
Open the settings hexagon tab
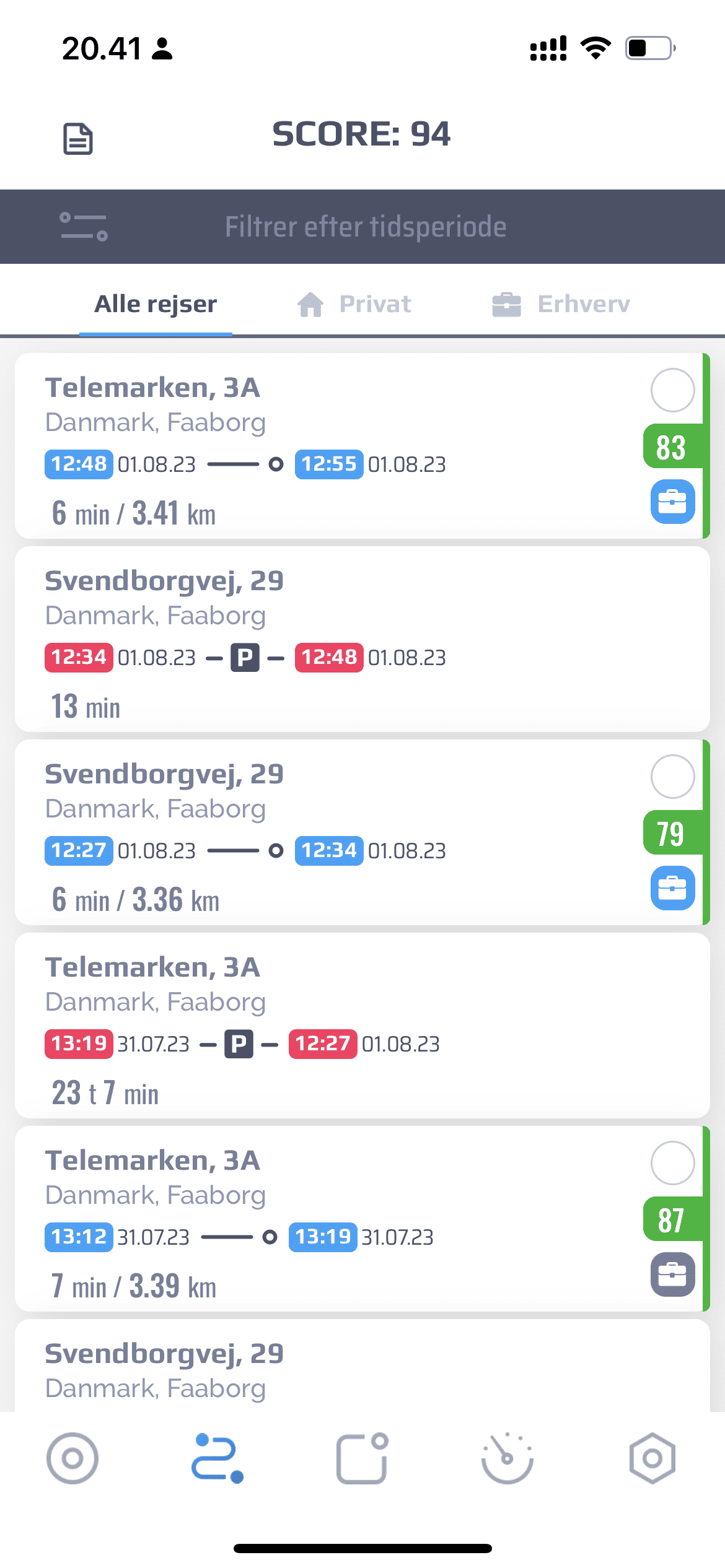pyautogui.click(x=652, y=1458)
